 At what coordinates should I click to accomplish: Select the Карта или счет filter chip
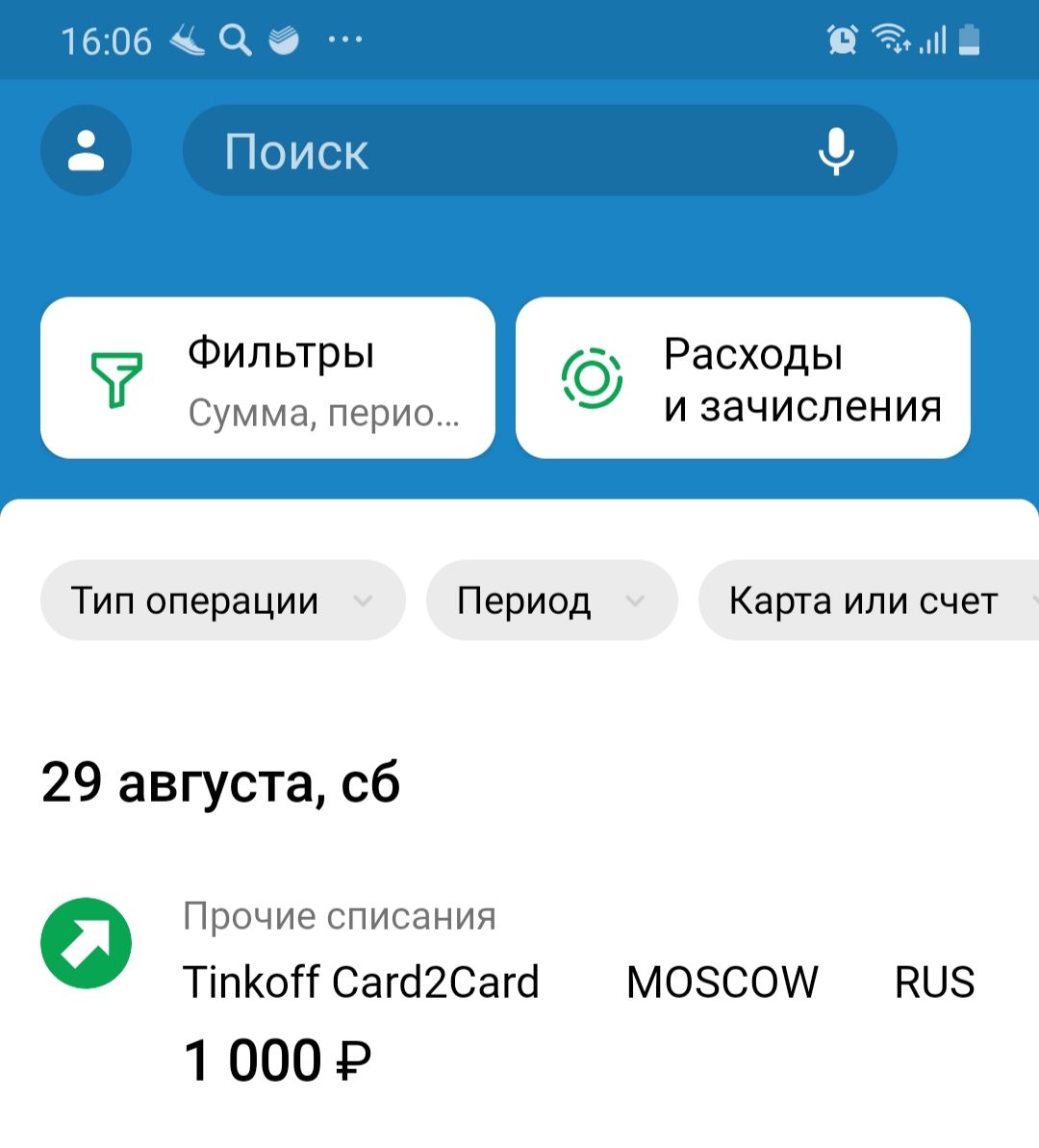click(x=866, y=601)
